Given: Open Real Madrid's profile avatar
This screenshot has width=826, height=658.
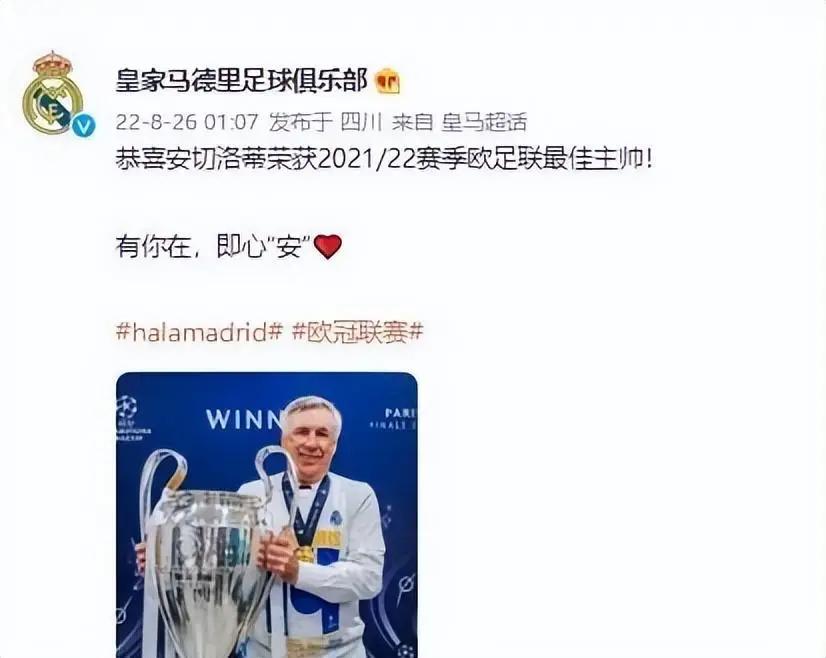Looking at the screenshot, I should [54, 93].
